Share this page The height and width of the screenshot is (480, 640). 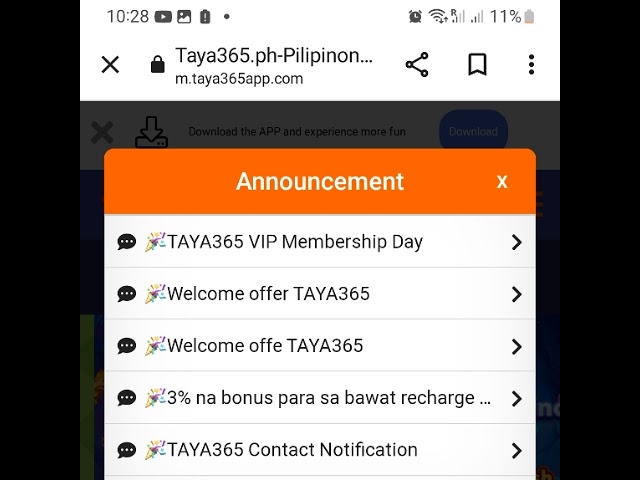(417, 65)
